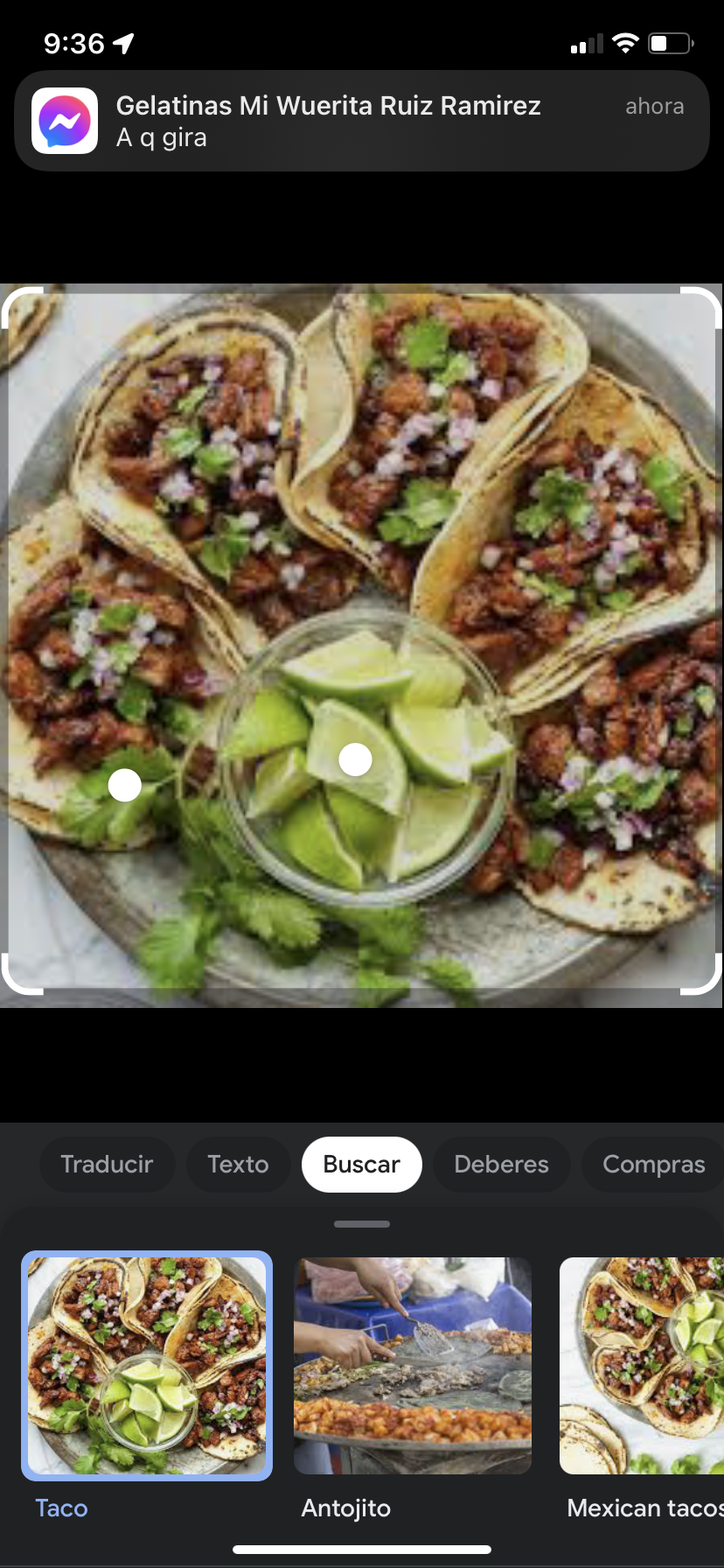This screenshot has width=724, height=1568.
Task: Open the Messenger notification from Gelatinas Mi Wuerita
Action: tap(361, 121)
